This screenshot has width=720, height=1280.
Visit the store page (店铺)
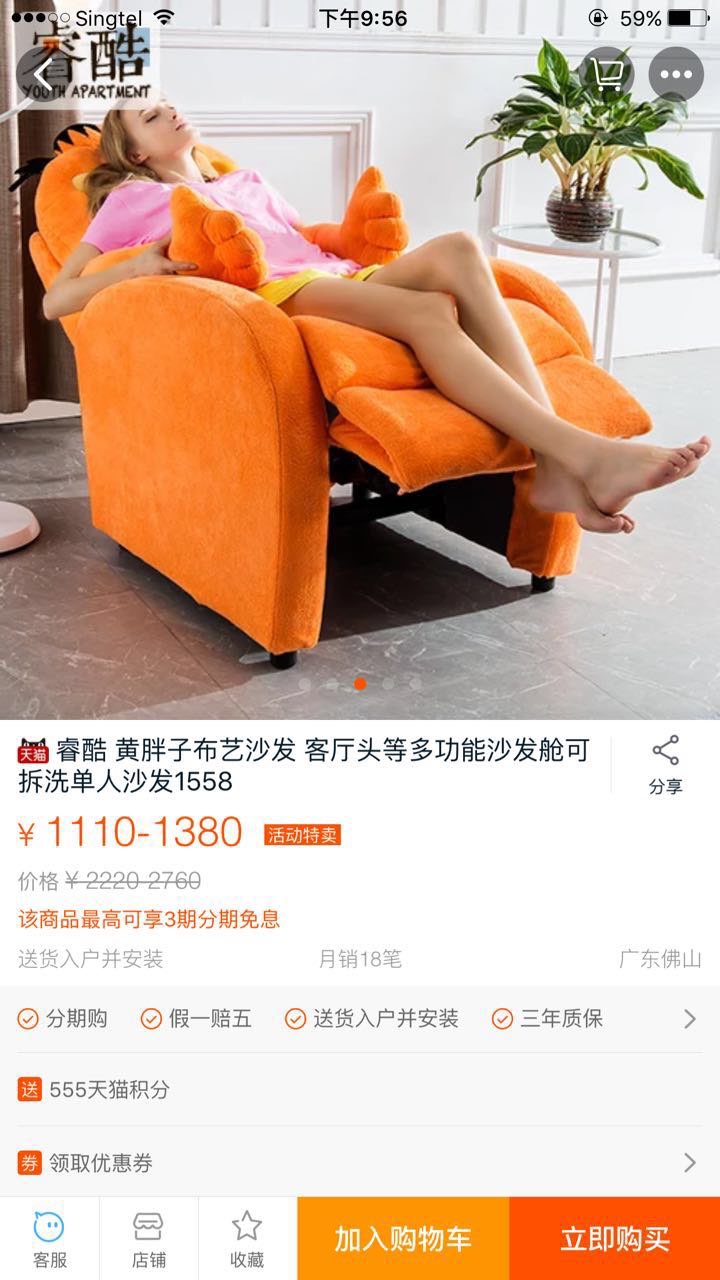click(x=148, y=1239)
